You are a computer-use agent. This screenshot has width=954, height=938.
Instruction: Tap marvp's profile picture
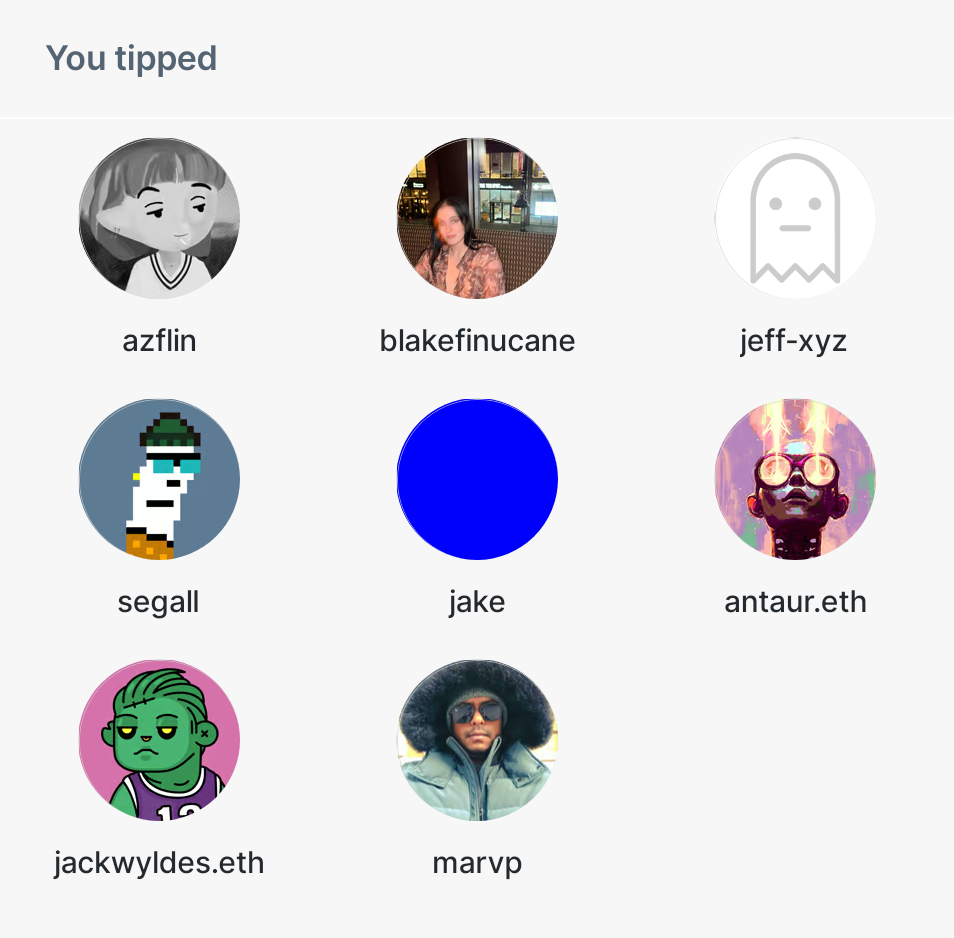coord(477,740)
